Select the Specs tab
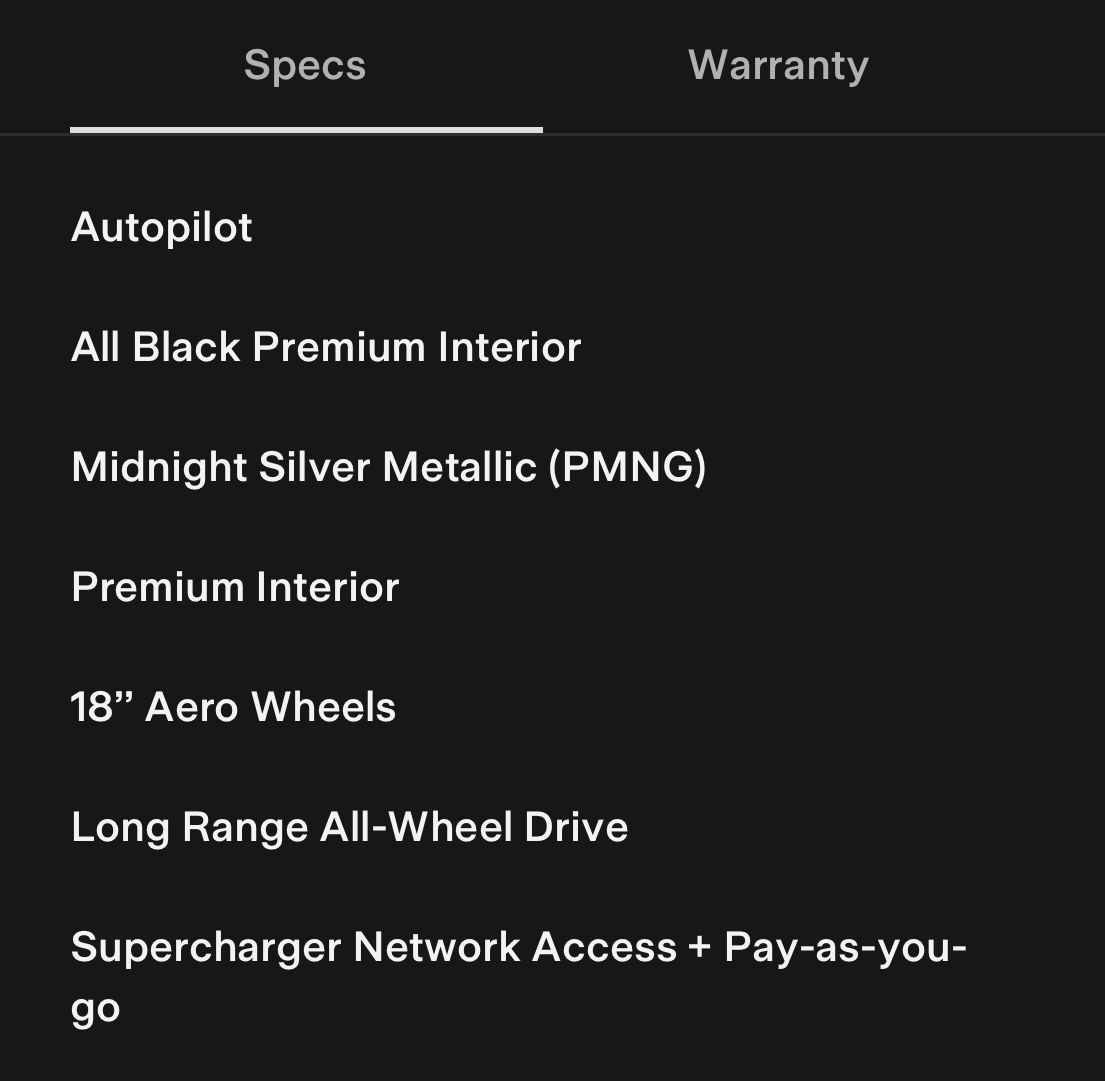The height and width of the screenshot is (1081, 1105). coord(305,66)
